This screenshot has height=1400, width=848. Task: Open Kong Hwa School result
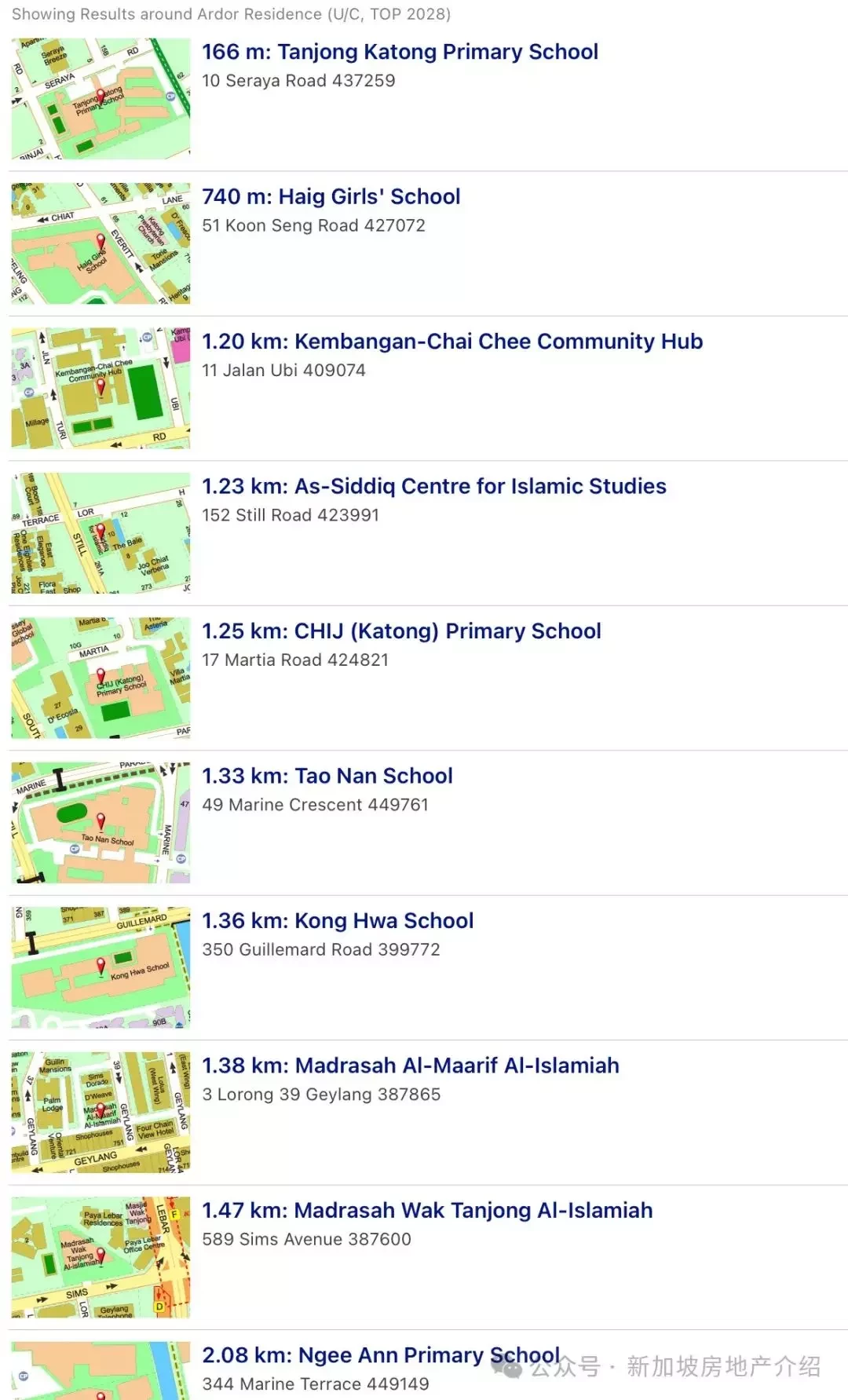[x=338, y=921]
